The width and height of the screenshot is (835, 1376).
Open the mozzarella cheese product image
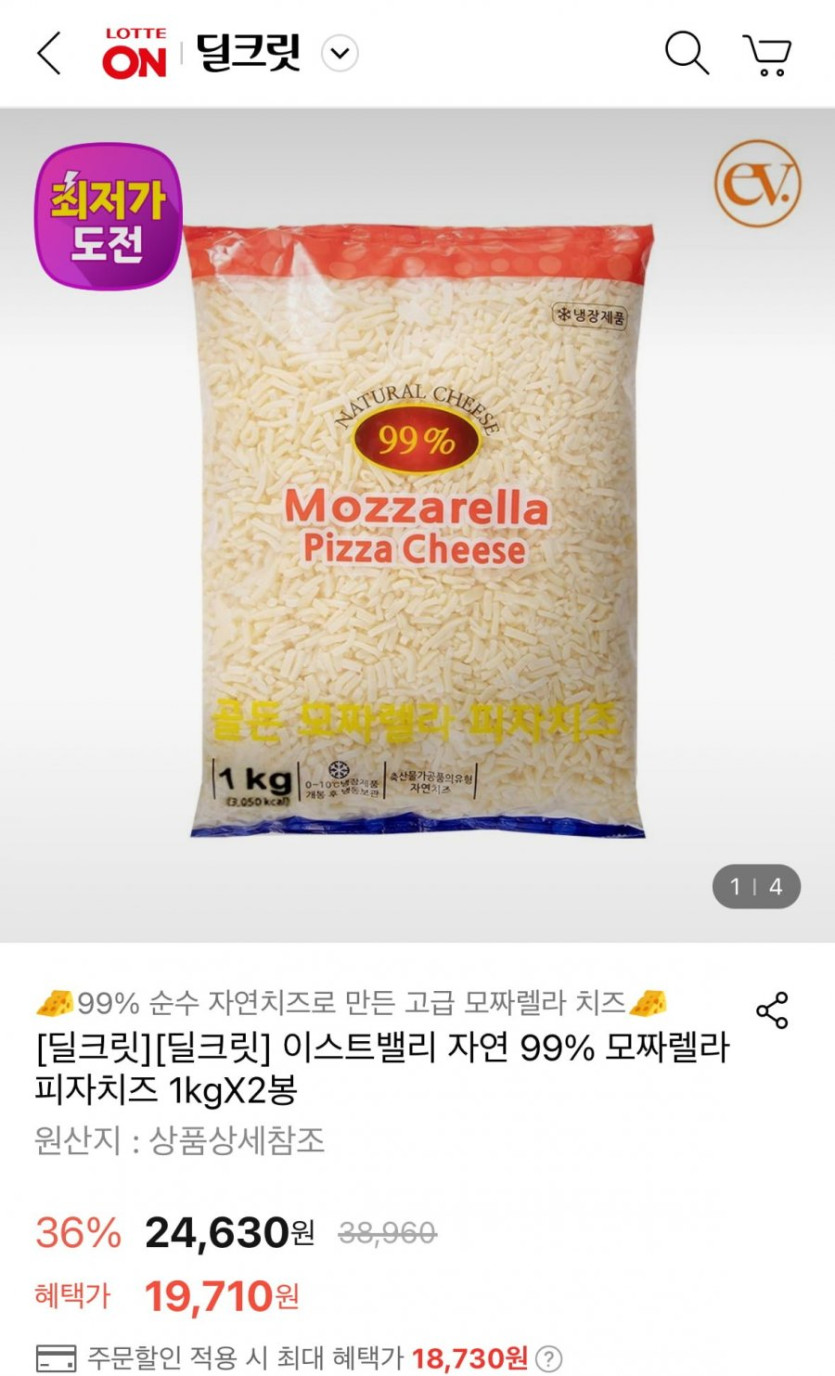tap(418, 530)
